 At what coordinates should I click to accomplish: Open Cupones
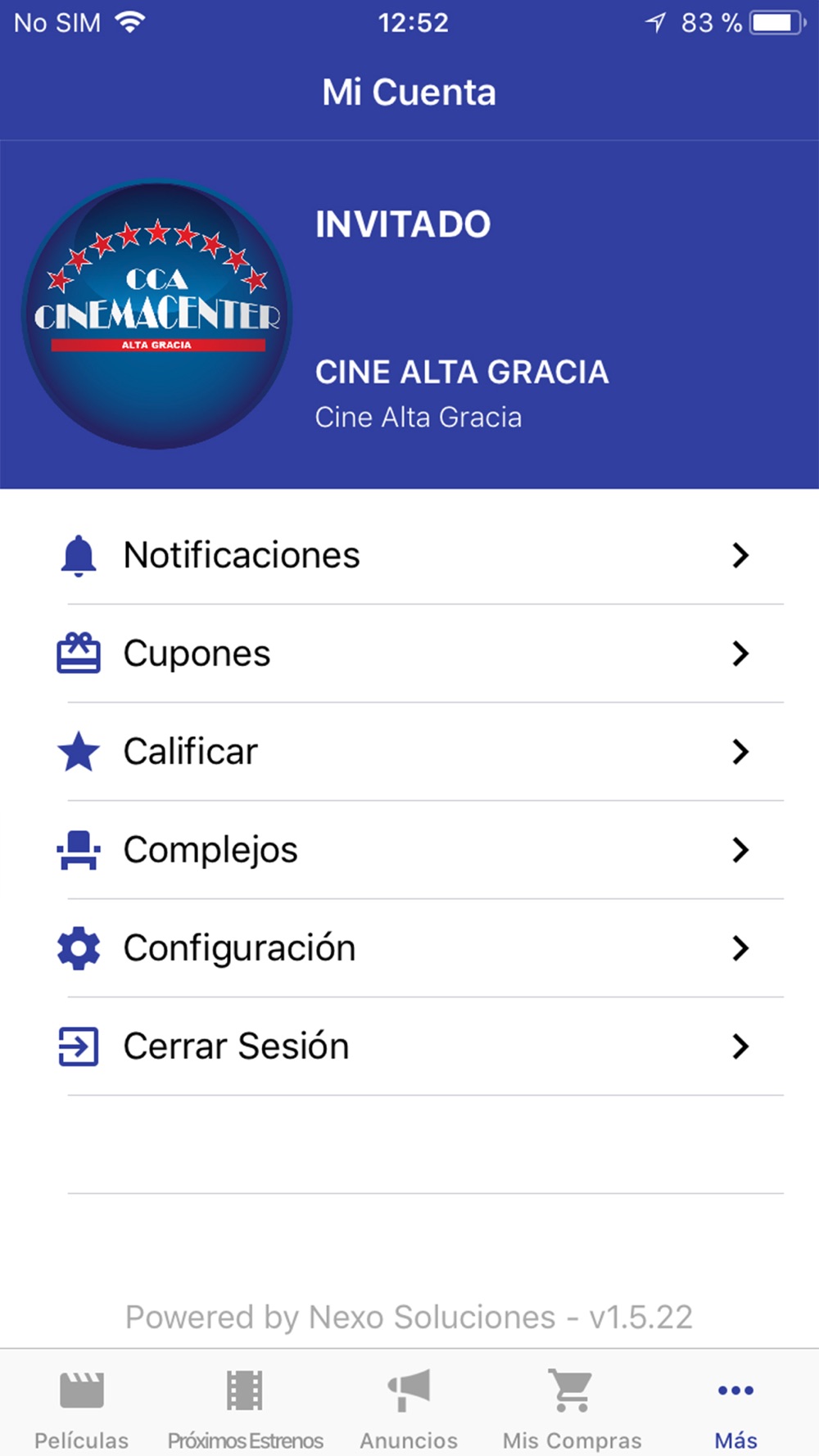[x=409, y=653]
